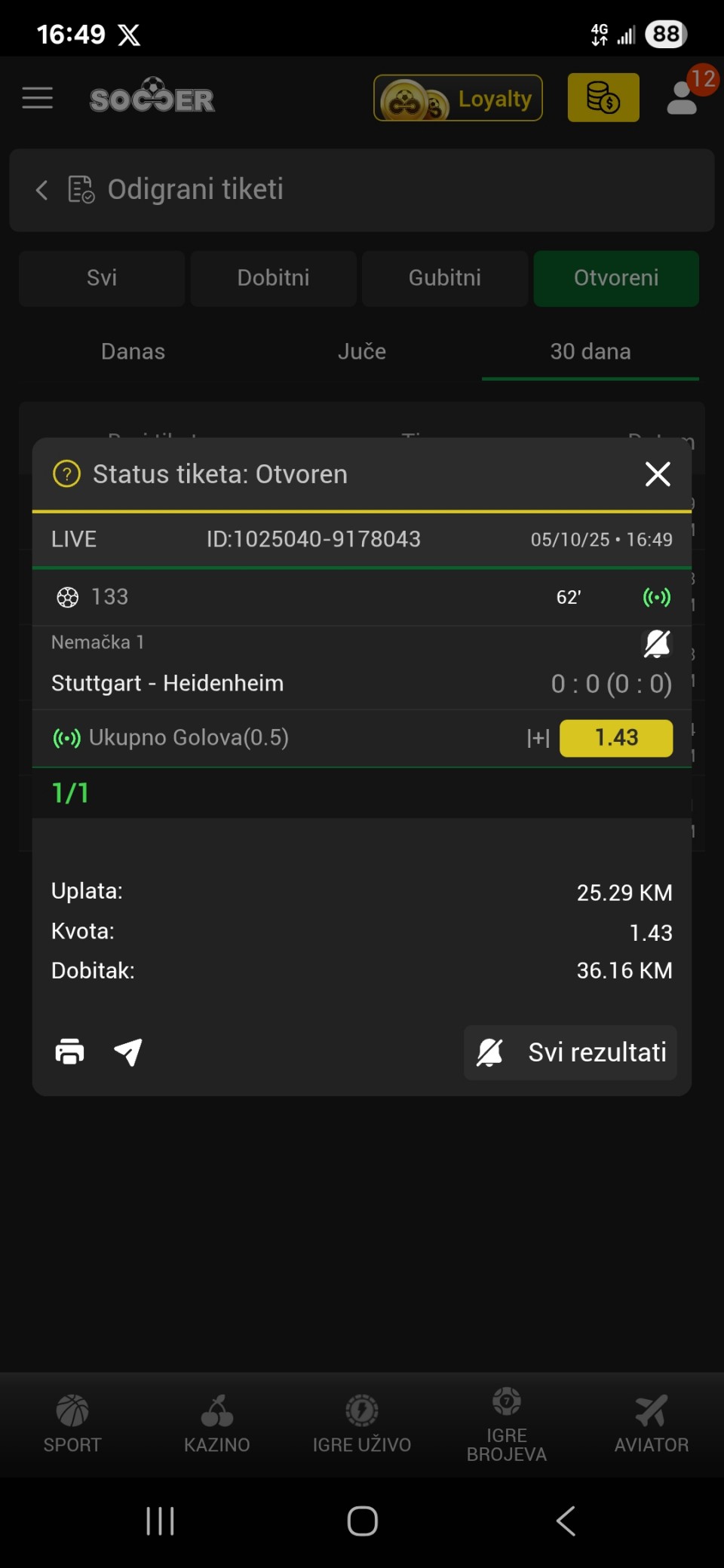Switch to the Svi tab
This screenshot has height=1568, width=724.
pos(102,278)
